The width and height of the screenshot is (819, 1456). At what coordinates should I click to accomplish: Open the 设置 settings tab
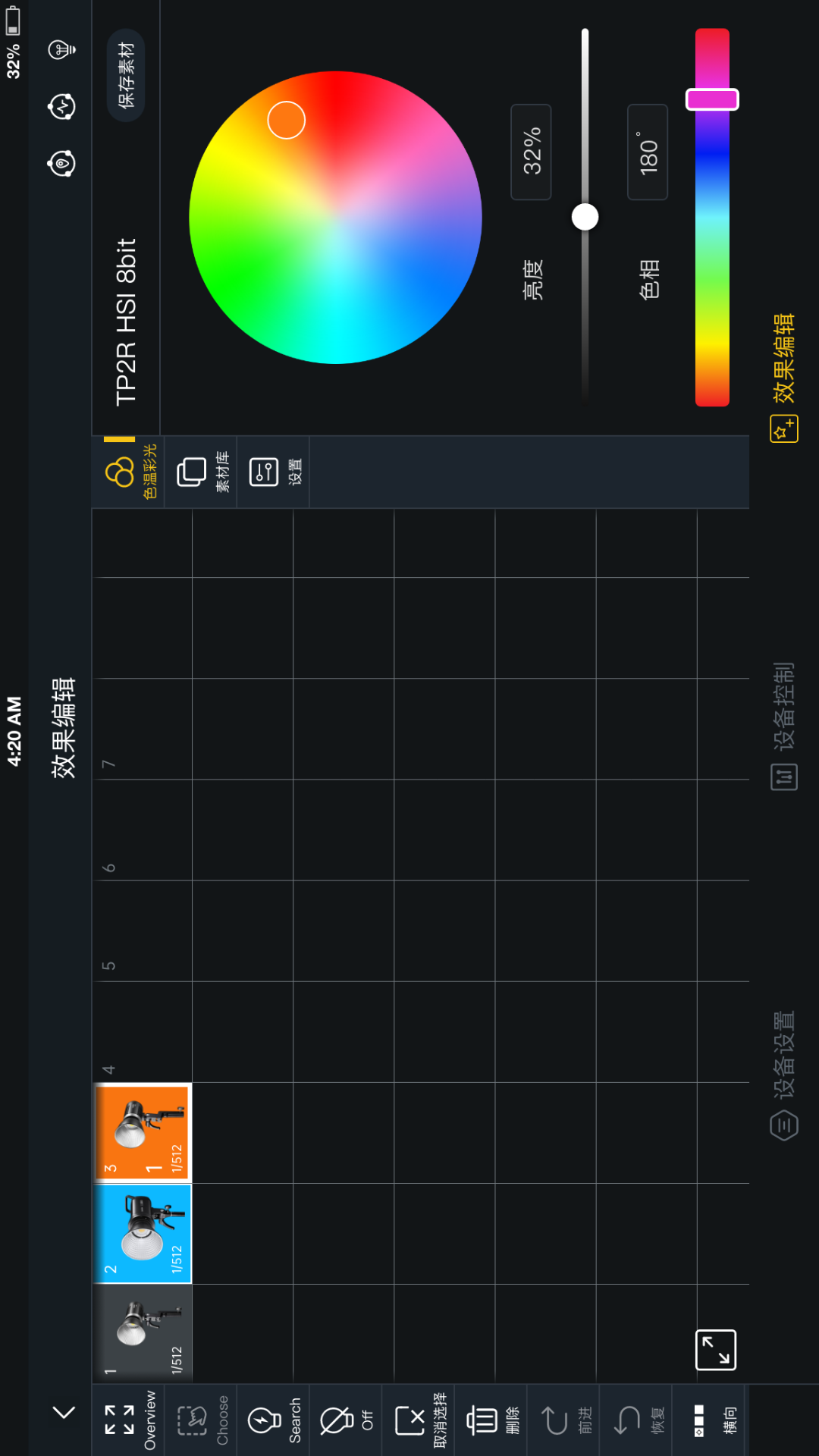[273, 472]
